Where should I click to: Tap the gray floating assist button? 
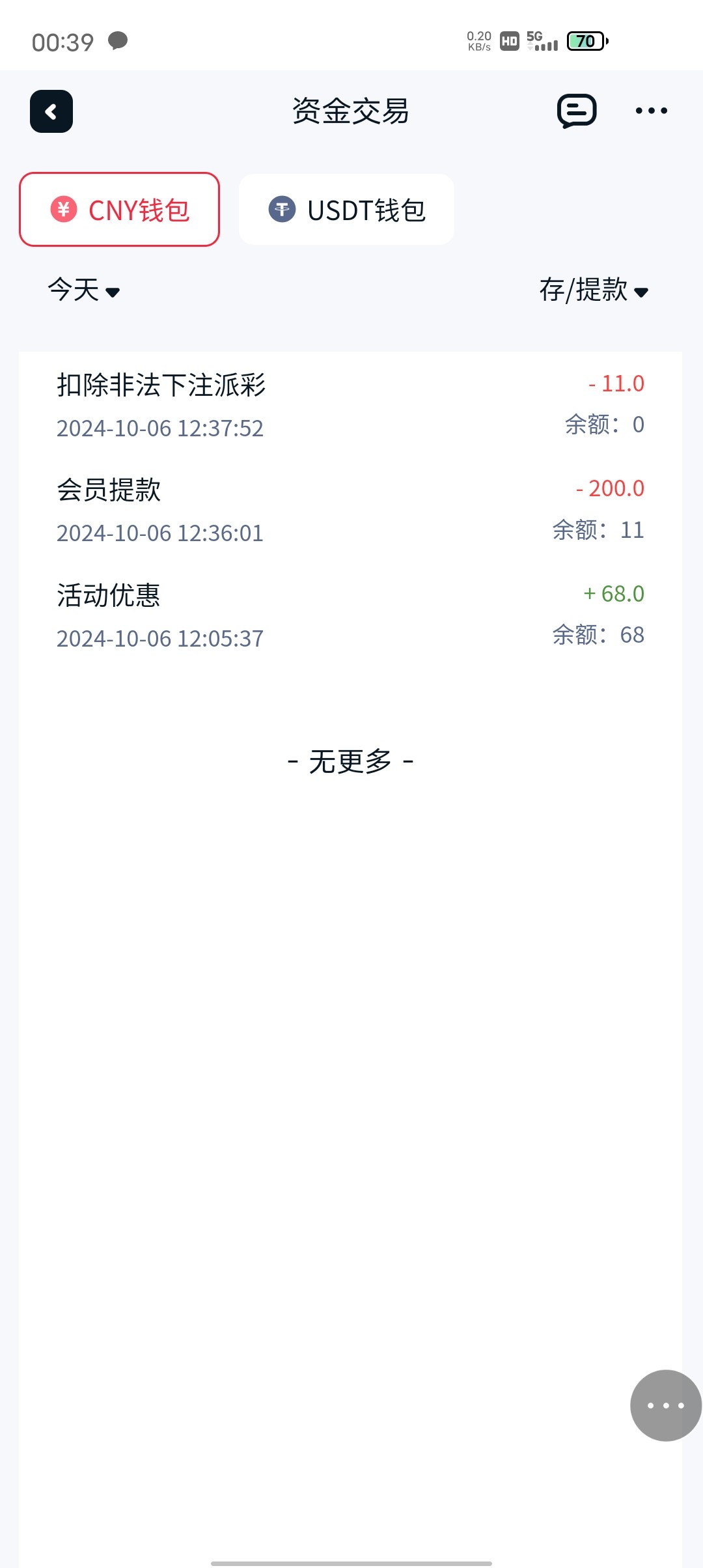(x=665, y=1405)
